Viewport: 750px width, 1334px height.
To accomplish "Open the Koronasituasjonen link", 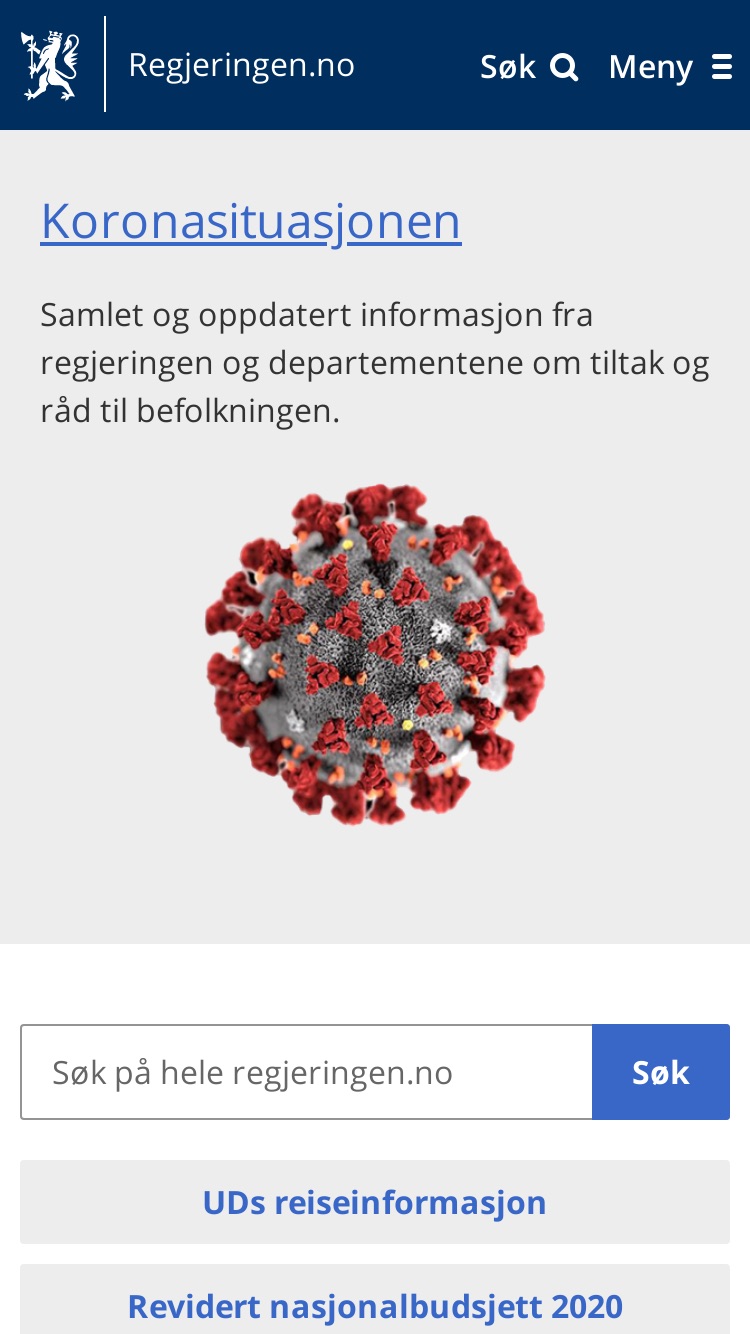I will [251, 221].
